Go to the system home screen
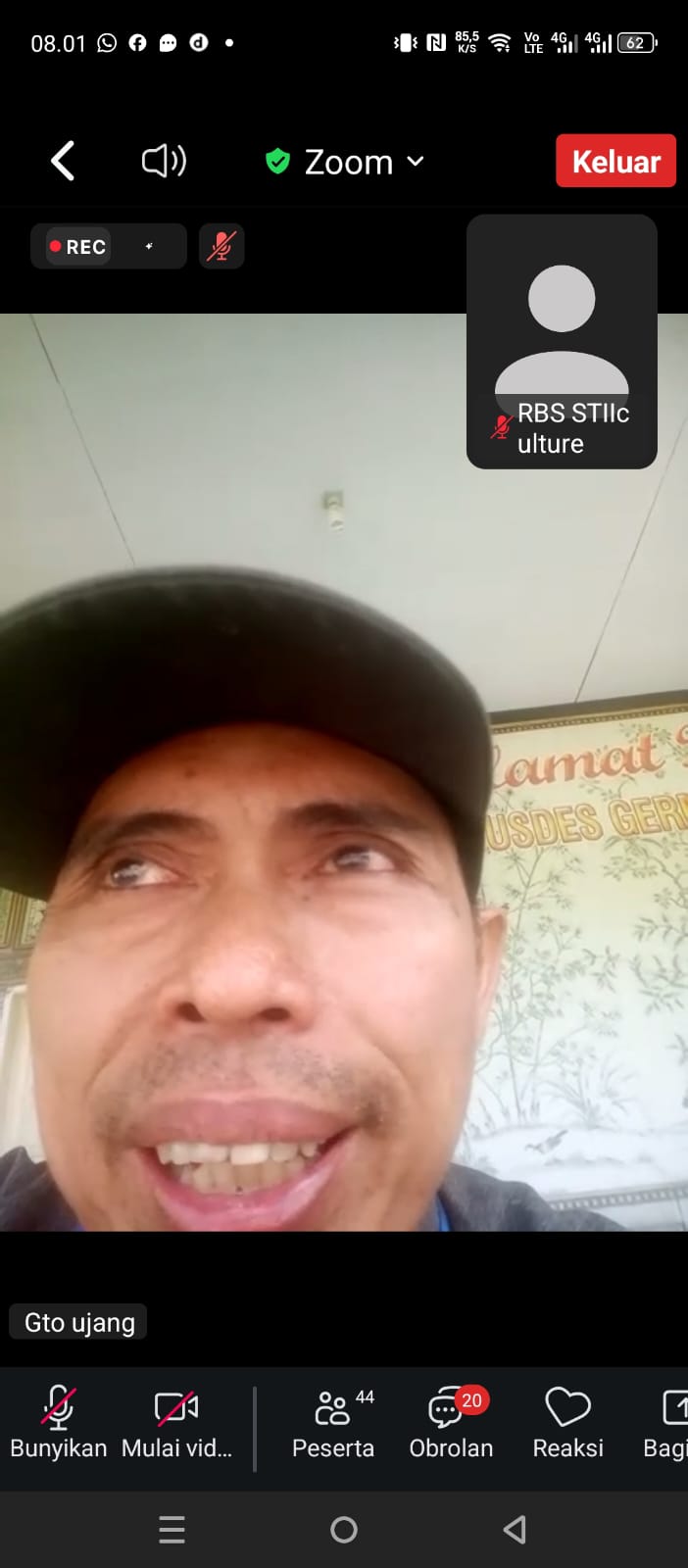This screenshot has height=1568, width=688. [x=344, y=1530]
